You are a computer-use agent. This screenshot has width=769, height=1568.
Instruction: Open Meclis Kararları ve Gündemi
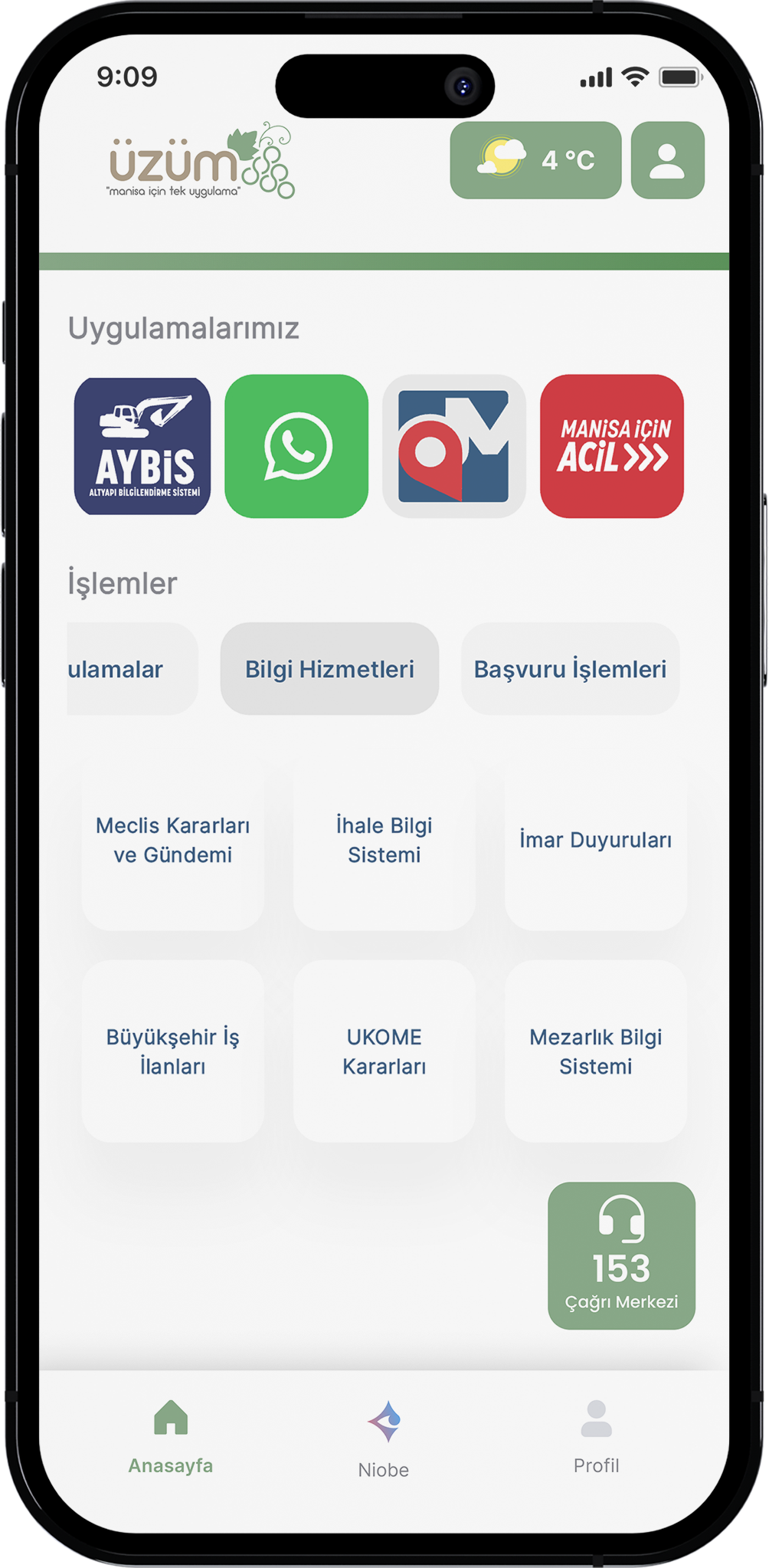pos(173,841)
